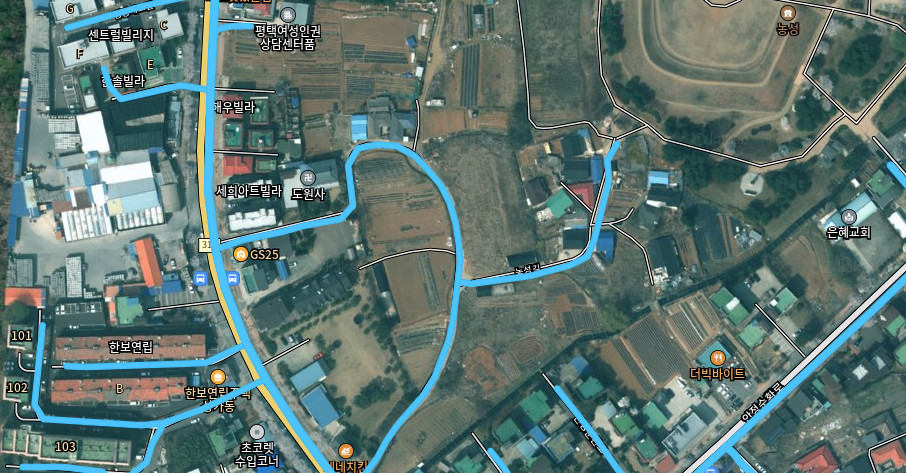
Task: Open the 농성 landmark marker
Action: (788, 13)
